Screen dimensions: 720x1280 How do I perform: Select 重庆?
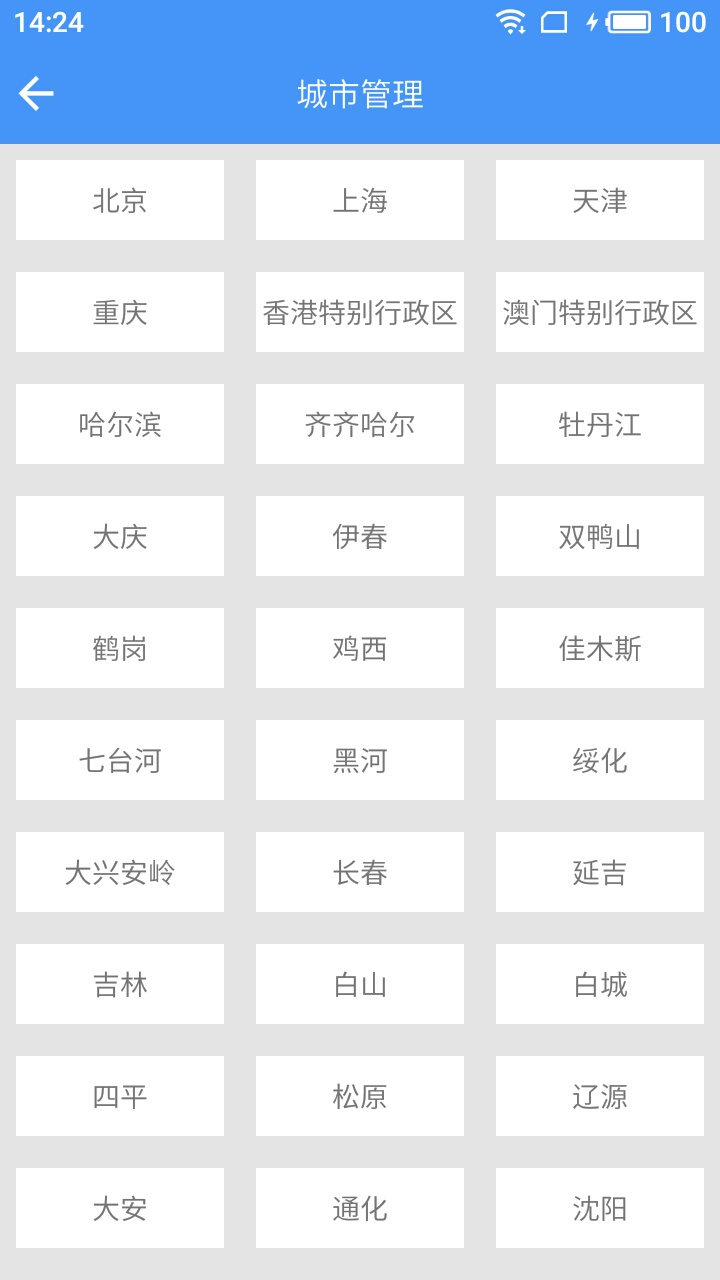point(120,312)
